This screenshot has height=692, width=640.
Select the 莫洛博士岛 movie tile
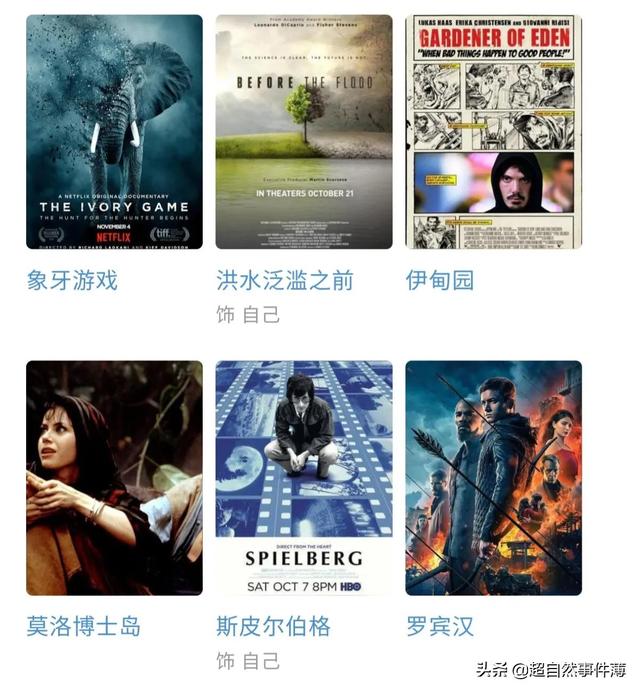pos(114,478)
